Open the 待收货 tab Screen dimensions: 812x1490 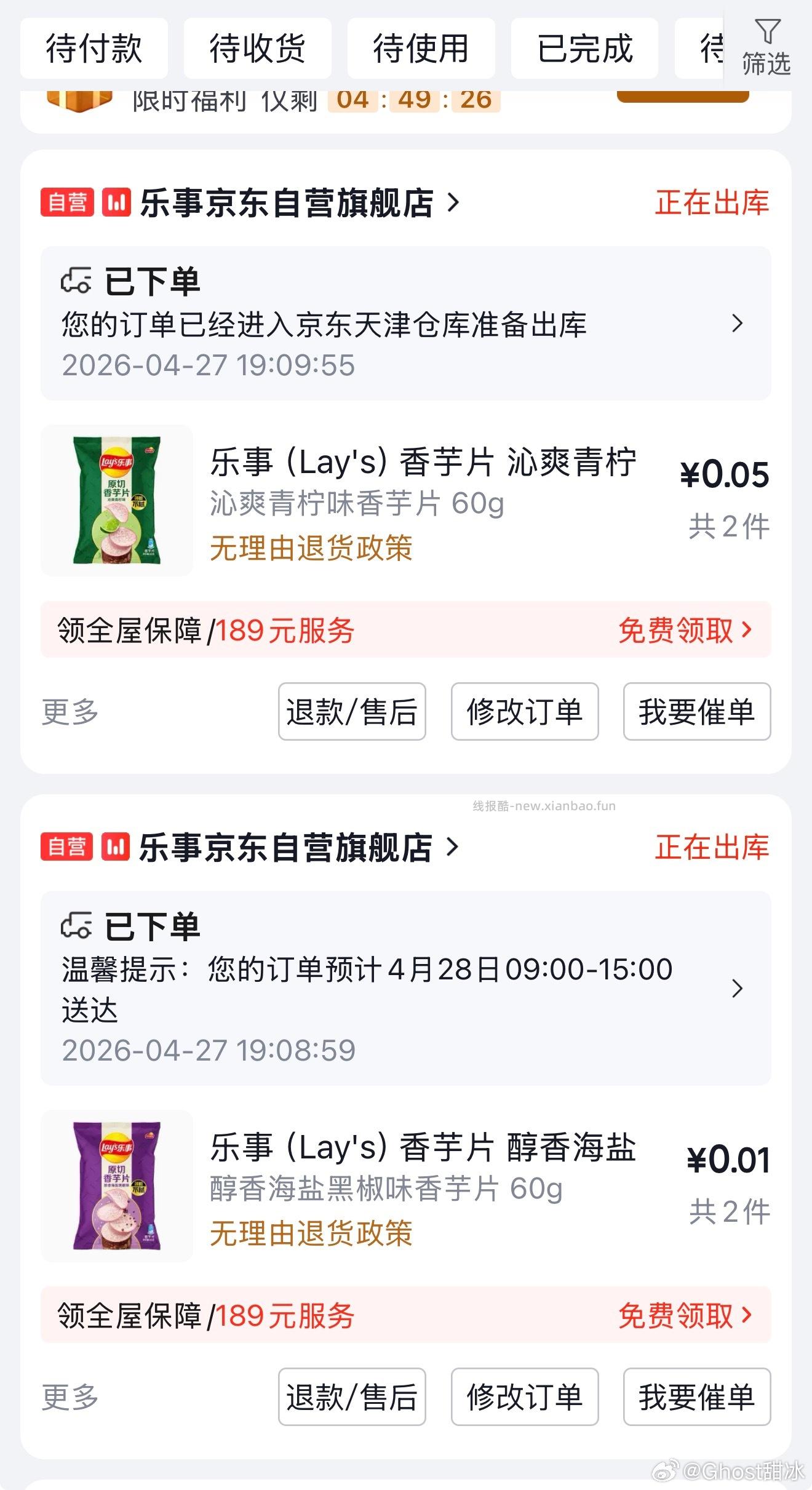[x=256, y=48]
